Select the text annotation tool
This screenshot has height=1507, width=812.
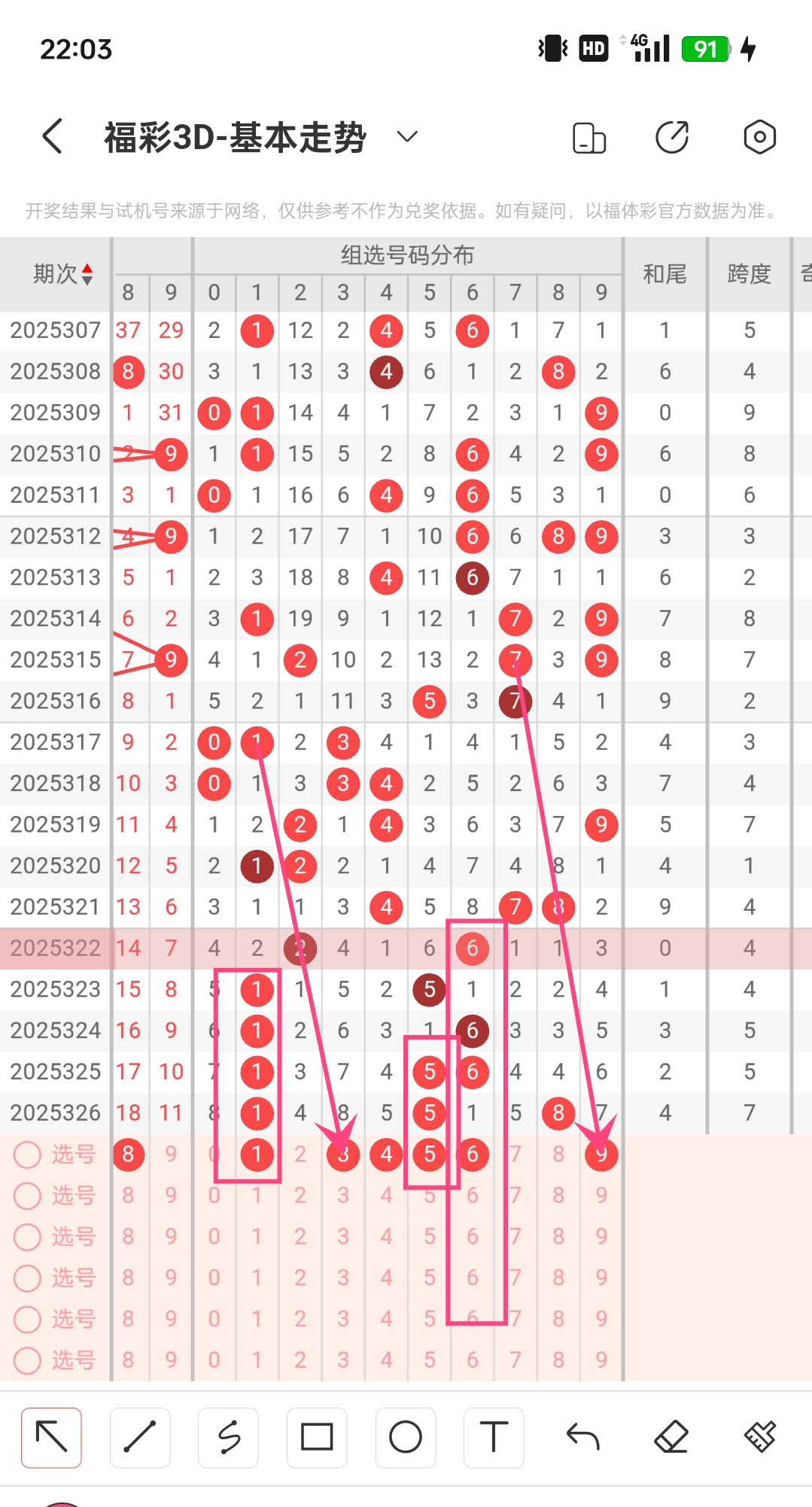(x=494, y=1436)
